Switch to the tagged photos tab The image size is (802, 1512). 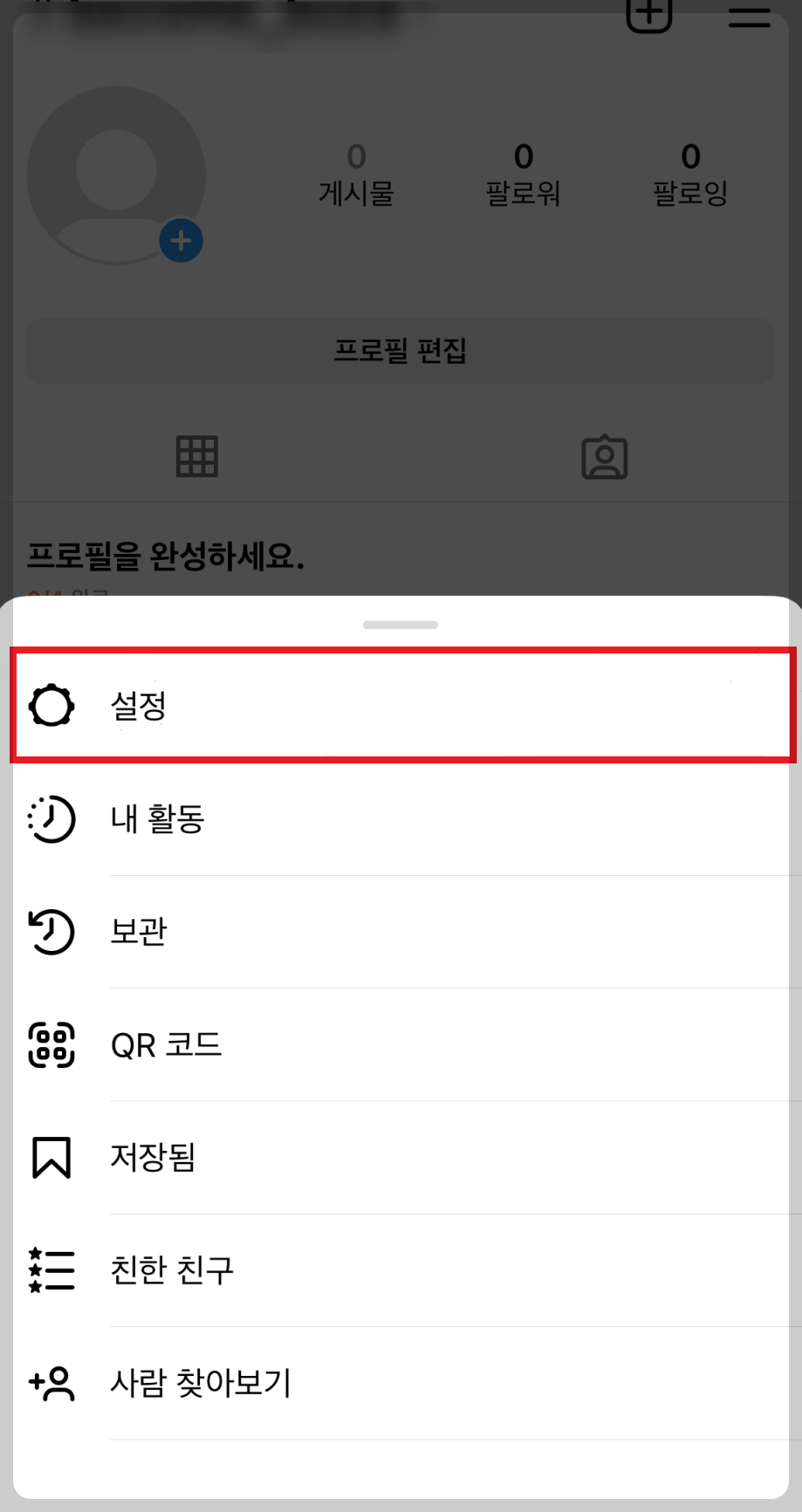point(604,456)
